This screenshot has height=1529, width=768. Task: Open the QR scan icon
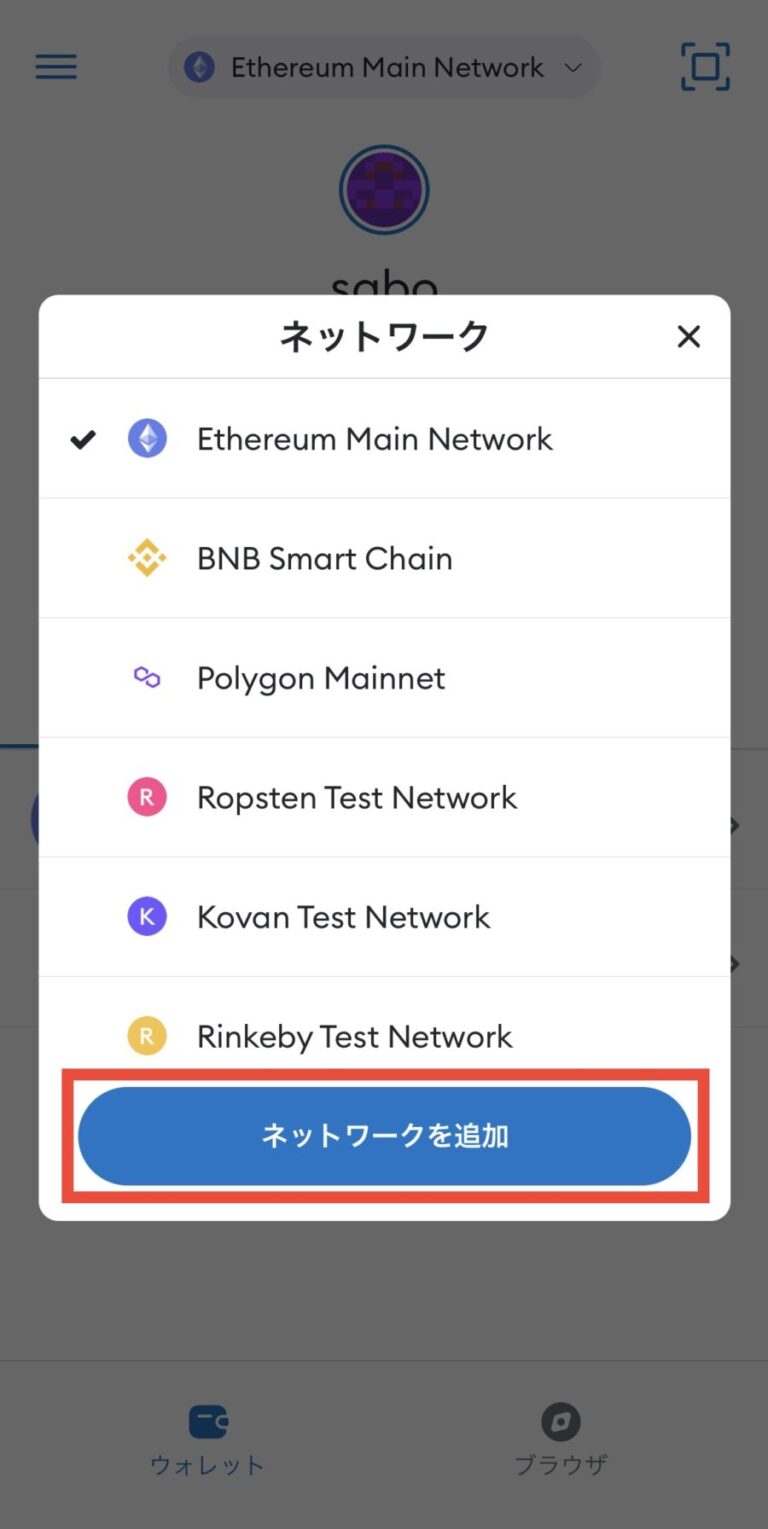705,67
